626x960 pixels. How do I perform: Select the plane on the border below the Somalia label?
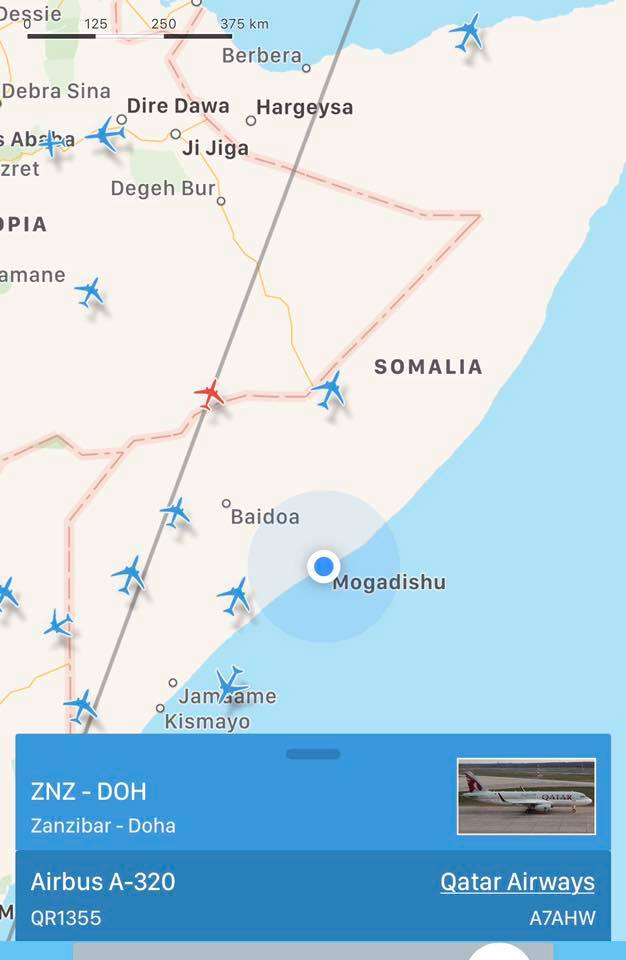pos(328,389)
